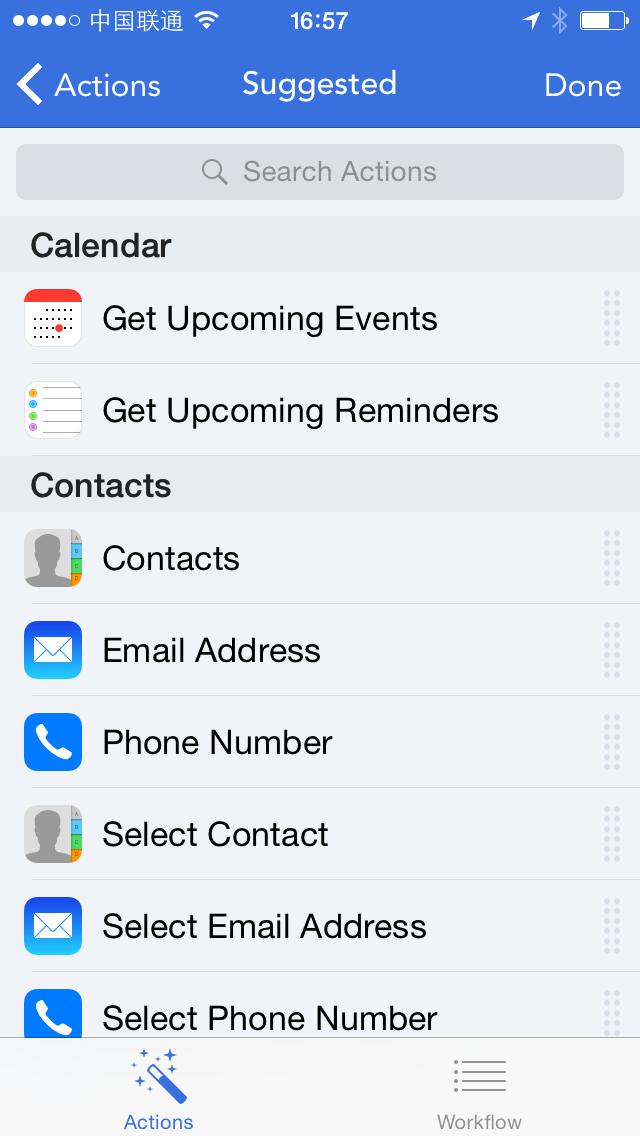Switch to the Actions tab
The width and height of the screenshot is (640, 1136).
tap(159, 1087)
